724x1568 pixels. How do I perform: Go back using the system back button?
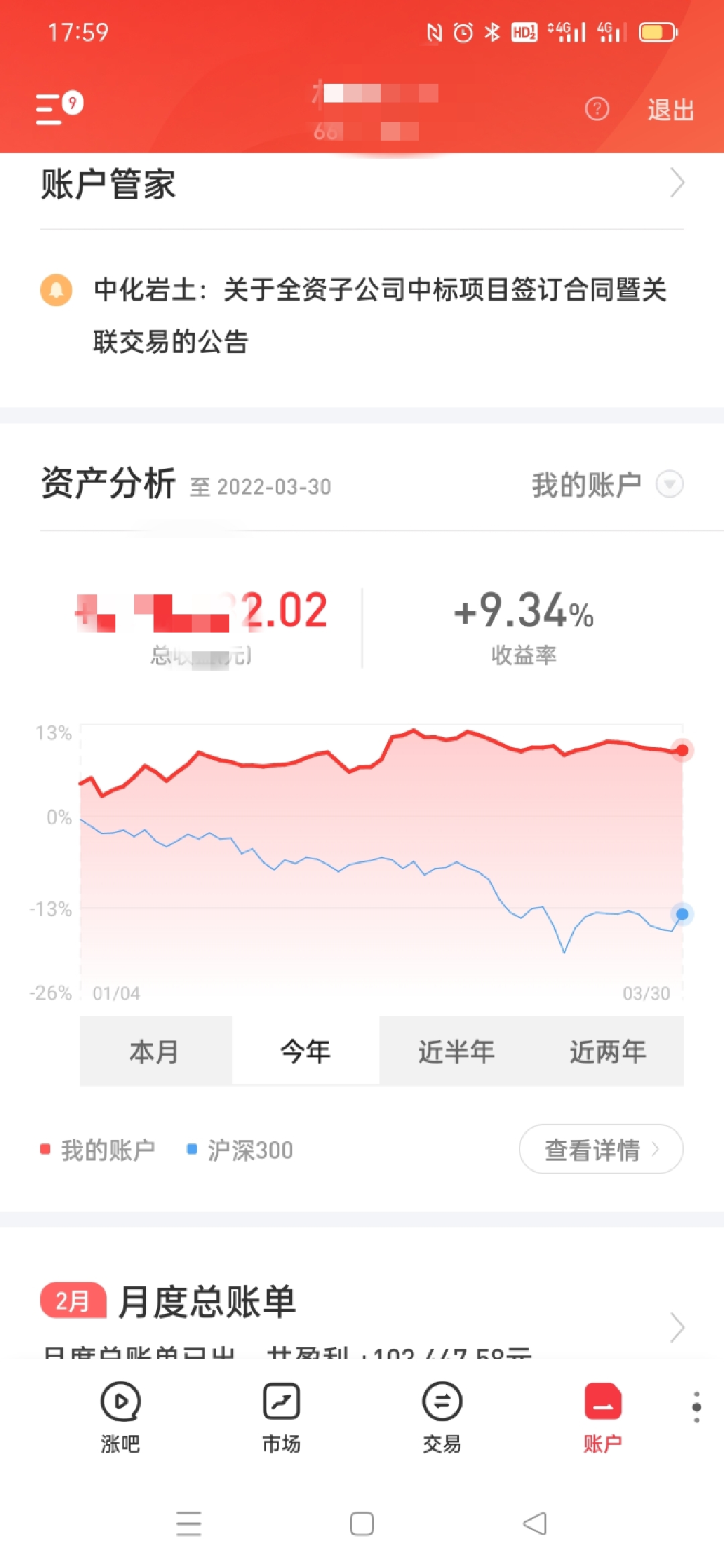(x=535, y=1524)
